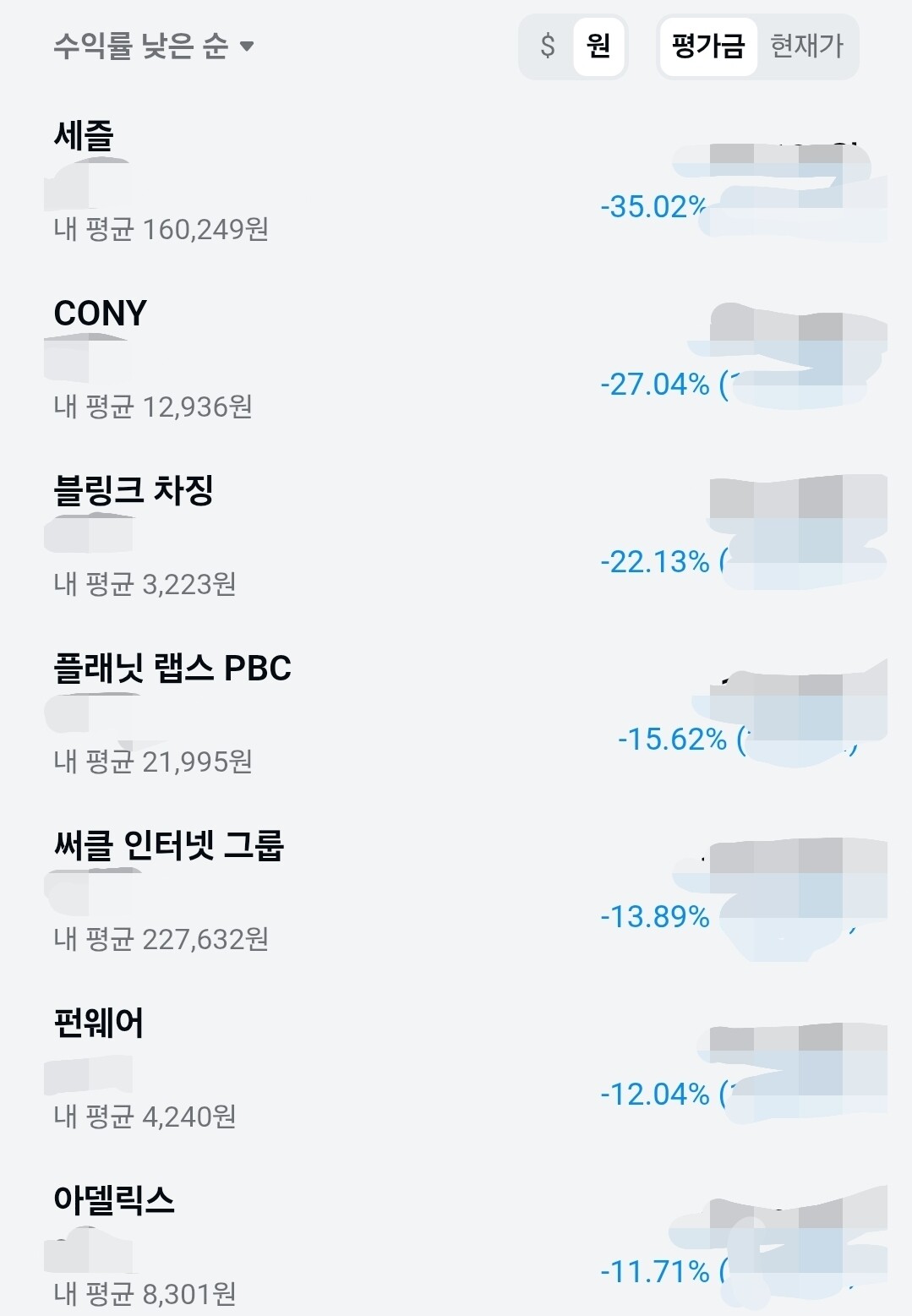Switch currency display to dollars ($)
The height and width of the screenshot is (1316, 912).
click(x=548, y=46)
